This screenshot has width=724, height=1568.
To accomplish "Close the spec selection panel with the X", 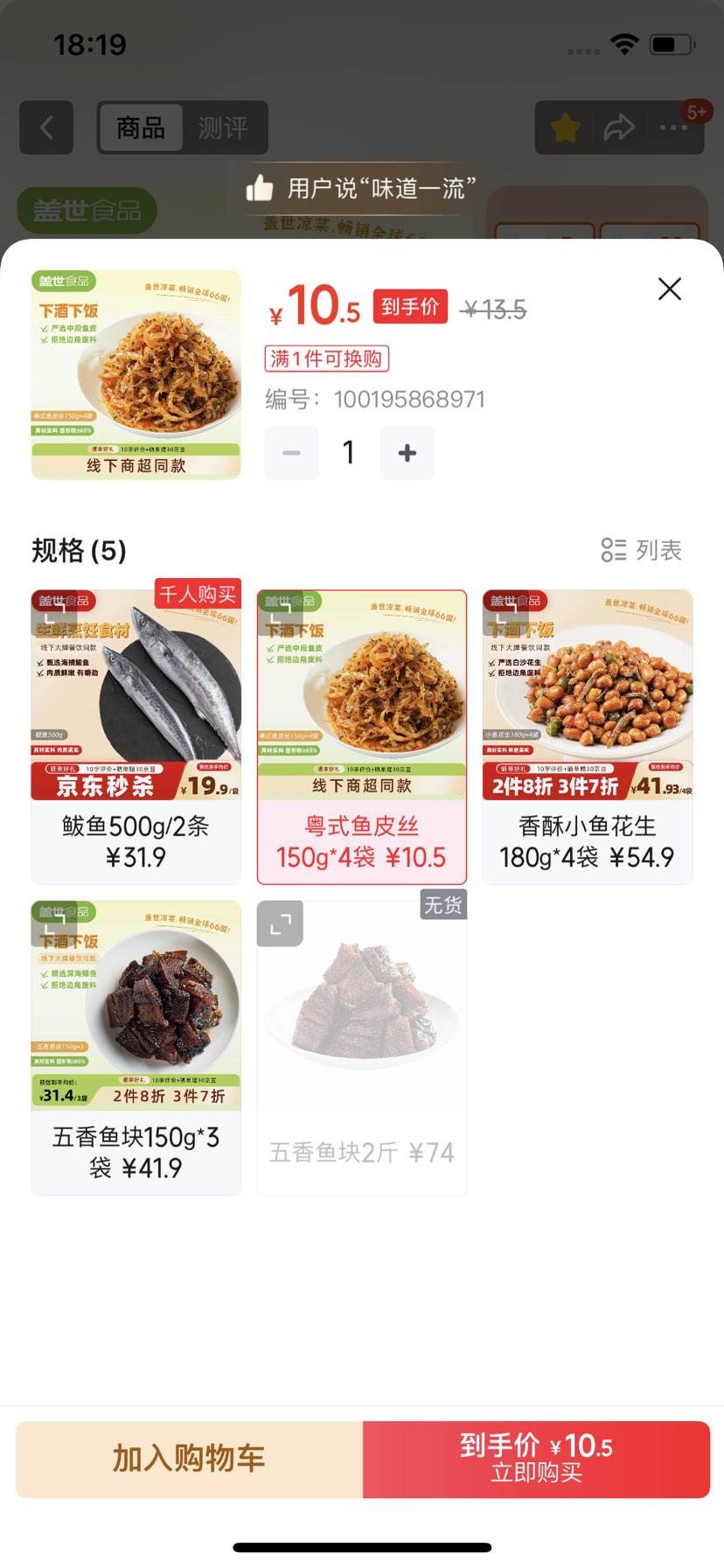I will 669,289.
